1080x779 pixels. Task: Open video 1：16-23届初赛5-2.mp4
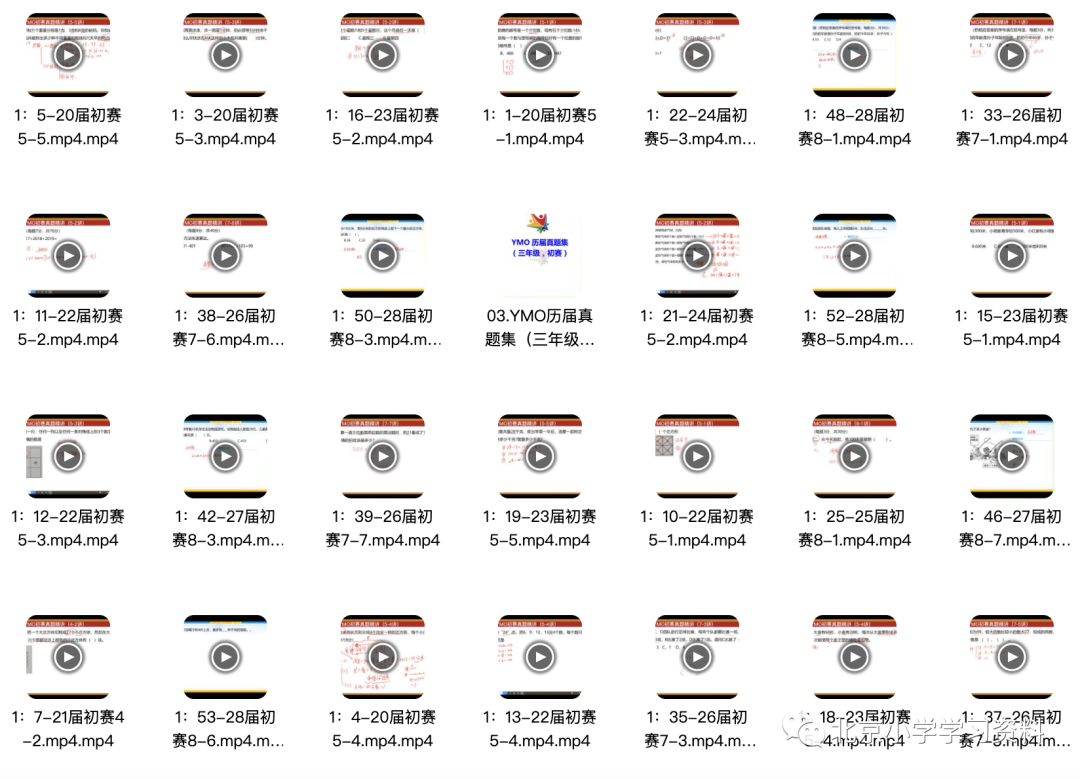click(383, 56)
